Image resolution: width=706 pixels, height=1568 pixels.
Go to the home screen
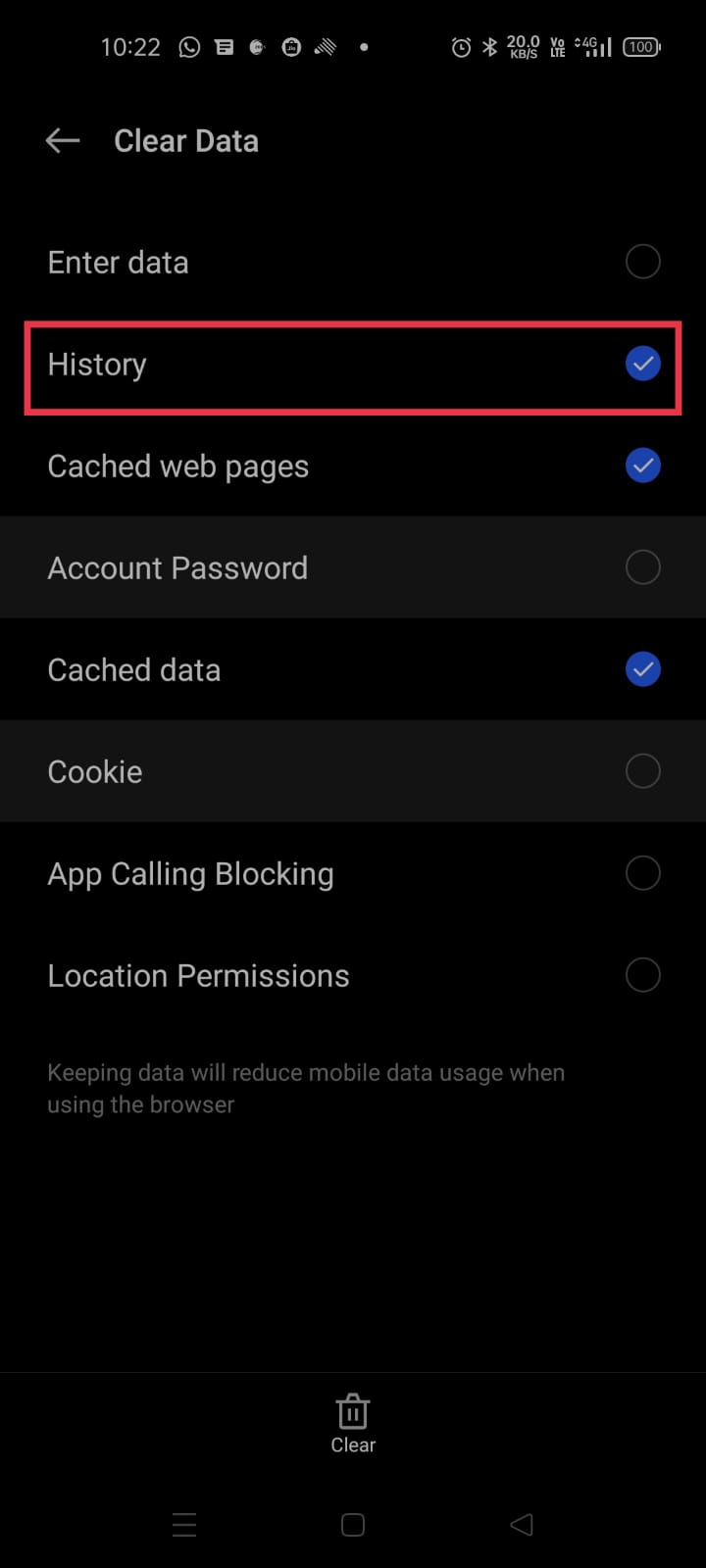(353, 1525)
